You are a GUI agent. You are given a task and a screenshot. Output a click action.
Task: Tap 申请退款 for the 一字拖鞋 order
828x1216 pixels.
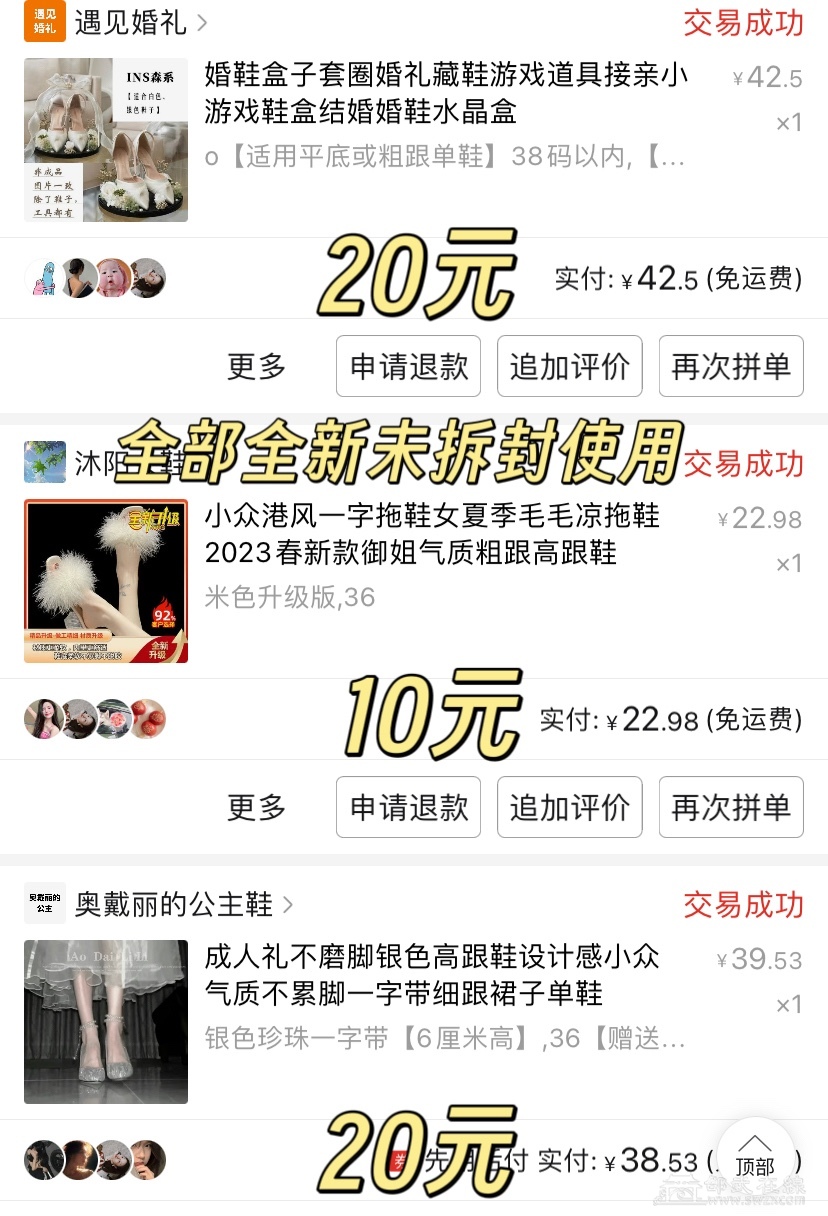tap(409, 807)
